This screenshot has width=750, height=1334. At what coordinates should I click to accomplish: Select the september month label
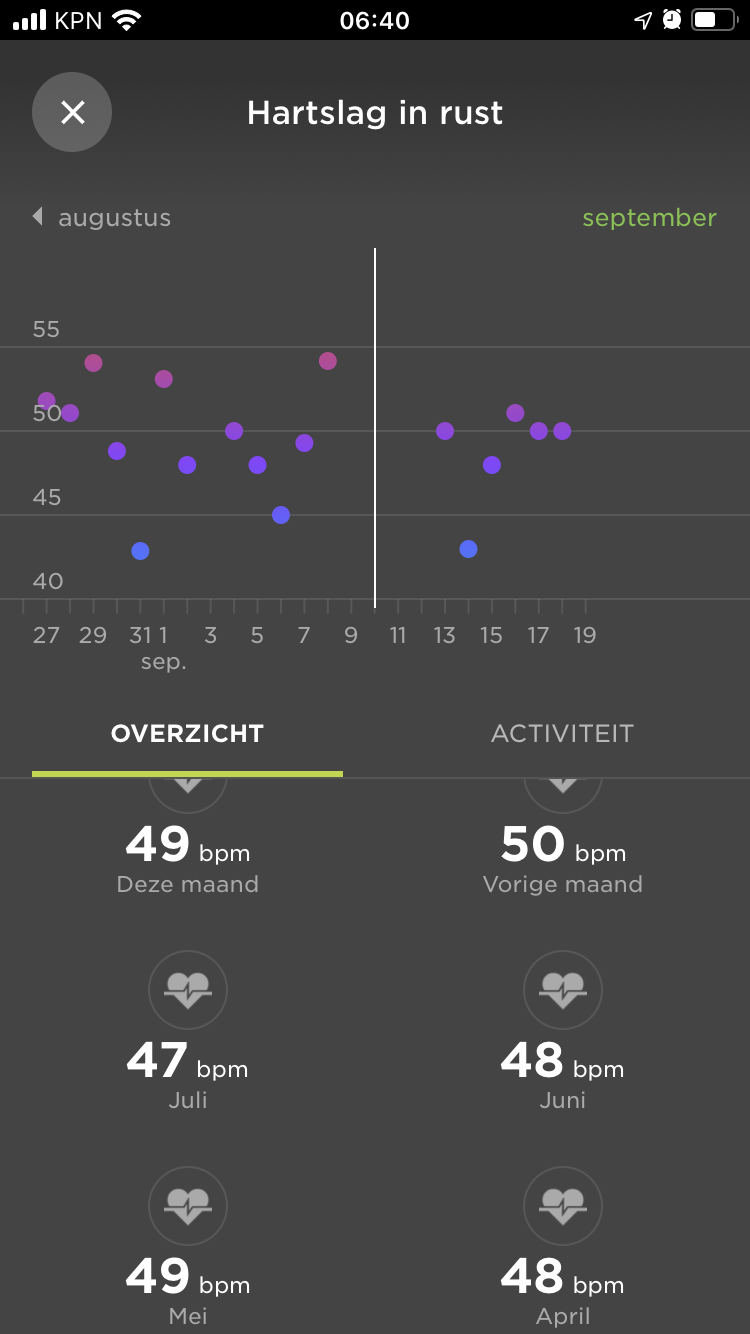point(649,218)
